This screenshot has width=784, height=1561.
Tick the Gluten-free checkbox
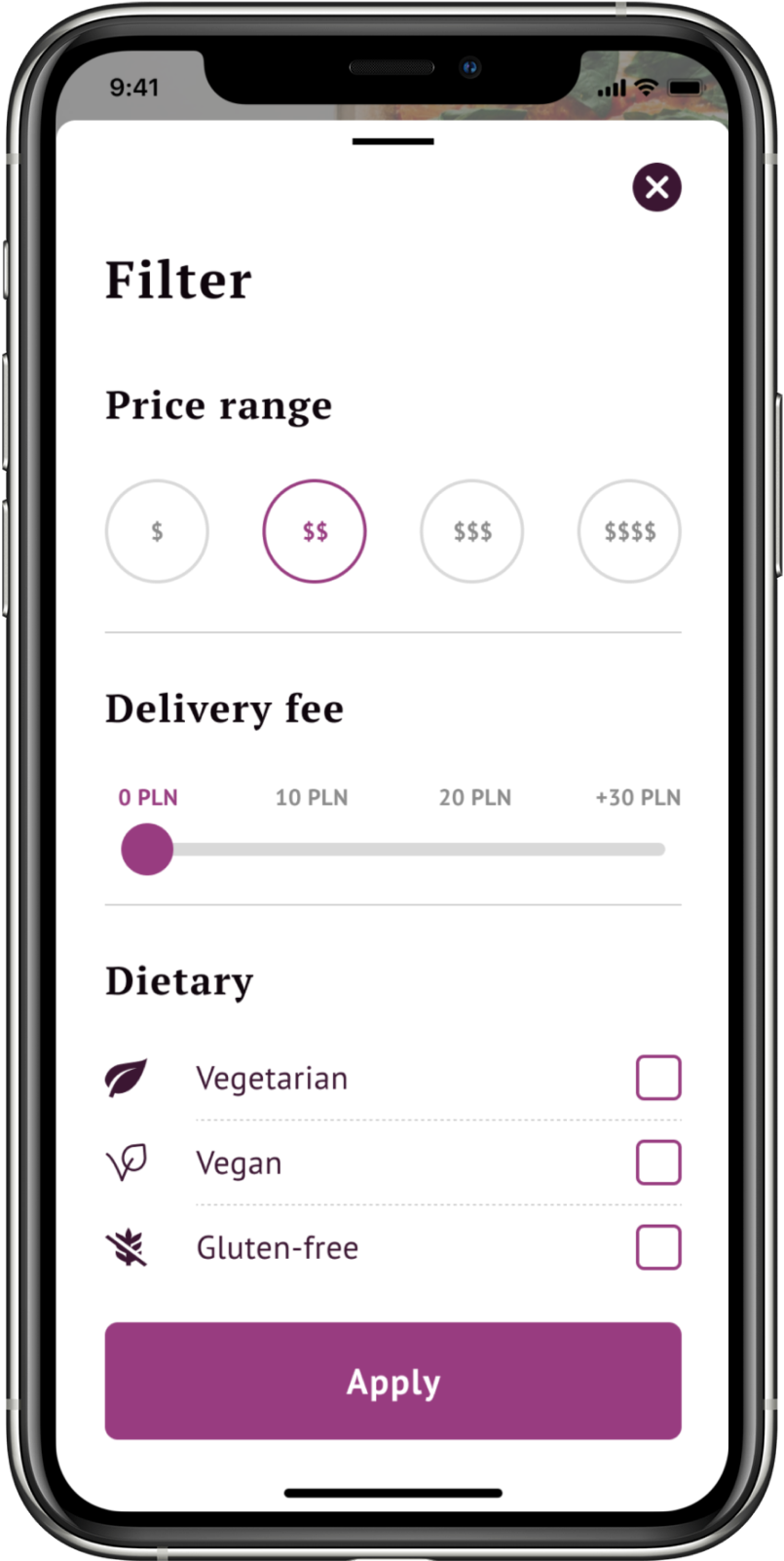(657, 1247)
